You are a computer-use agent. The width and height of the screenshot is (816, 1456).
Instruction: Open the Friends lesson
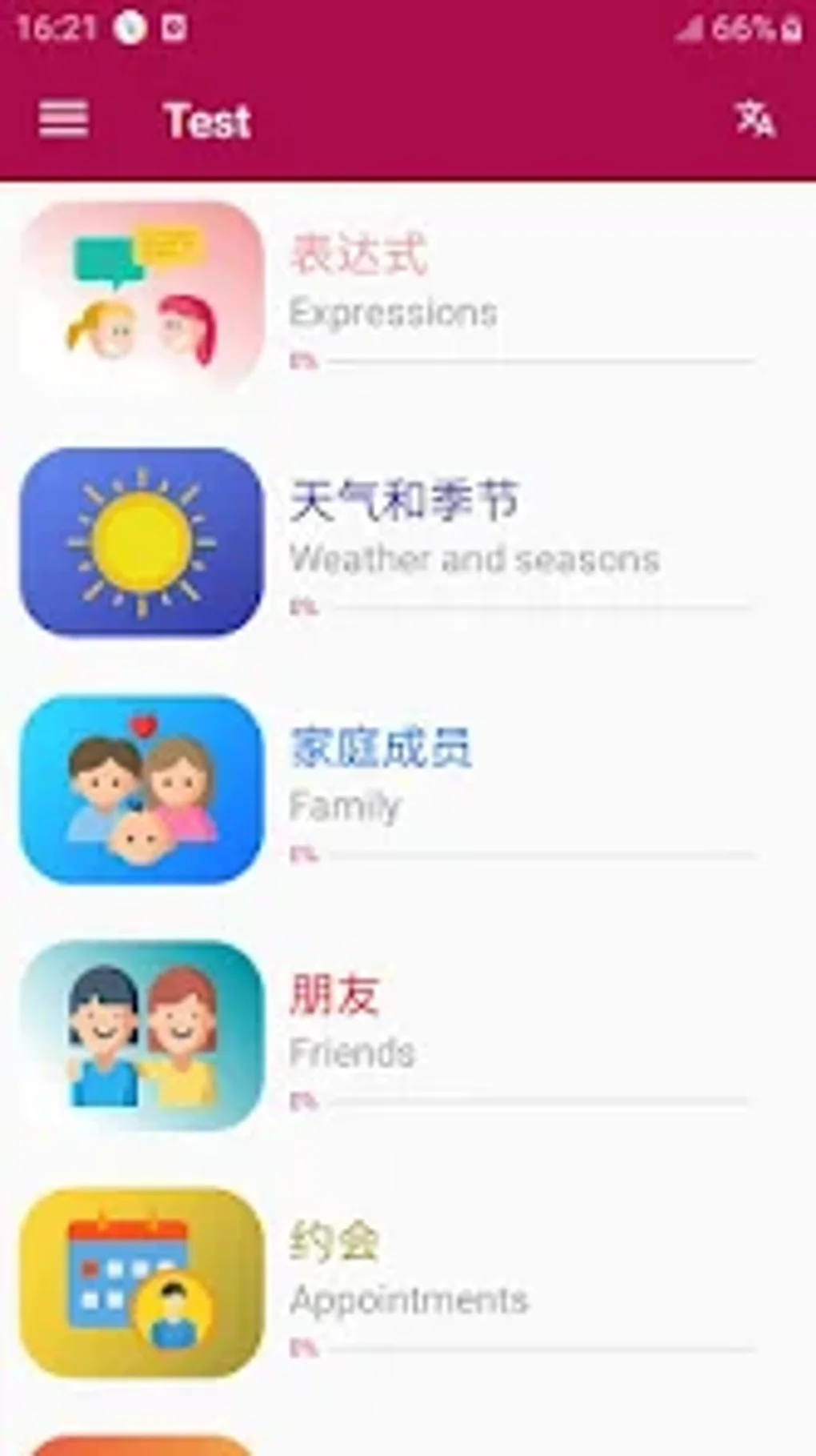click(352, 1053)
